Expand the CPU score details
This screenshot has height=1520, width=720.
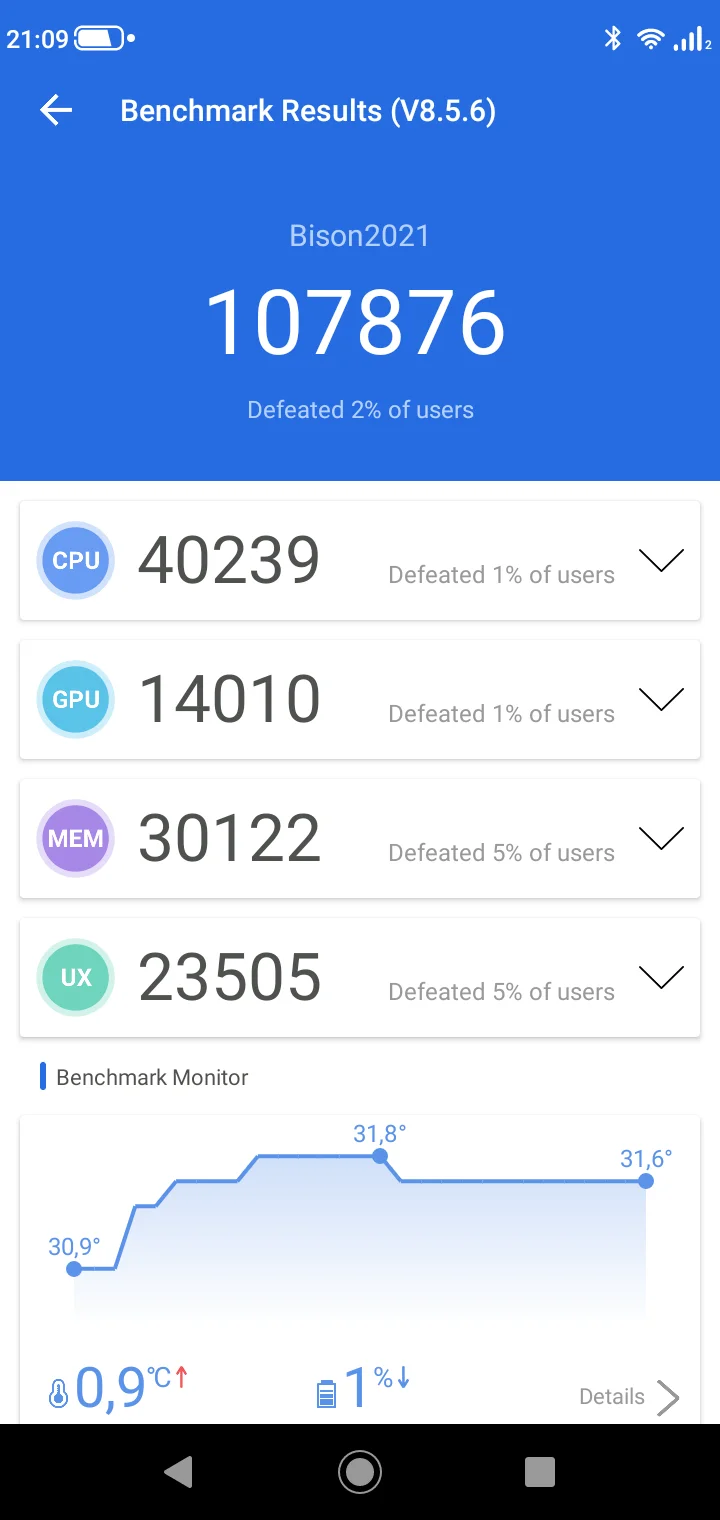(x=661, y=560)
